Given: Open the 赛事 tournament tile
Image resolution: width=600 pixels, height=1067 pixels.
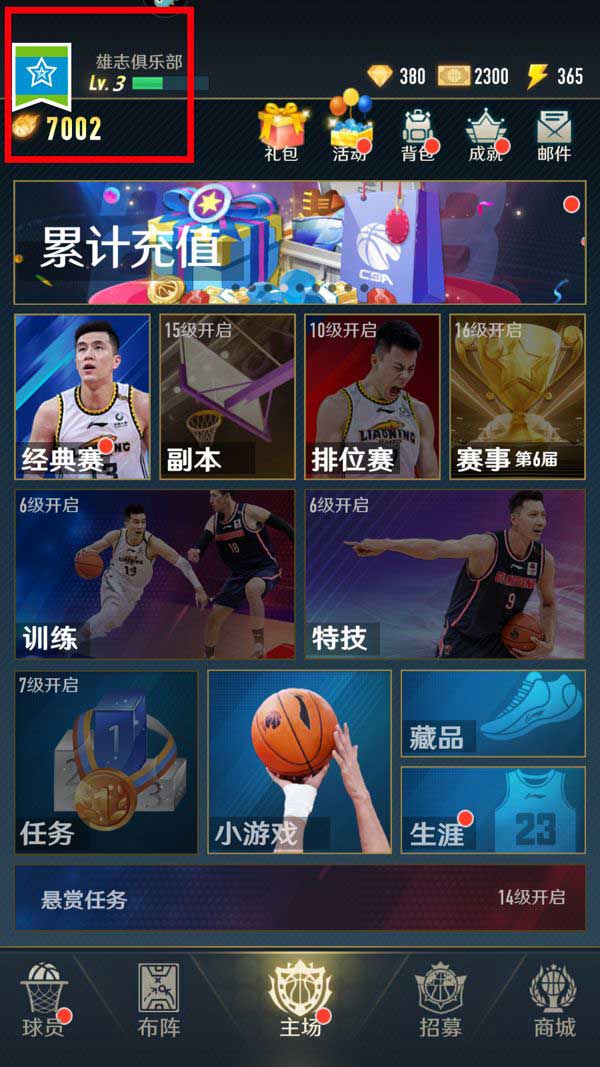Looking at the screenshot, I should 517,397.
